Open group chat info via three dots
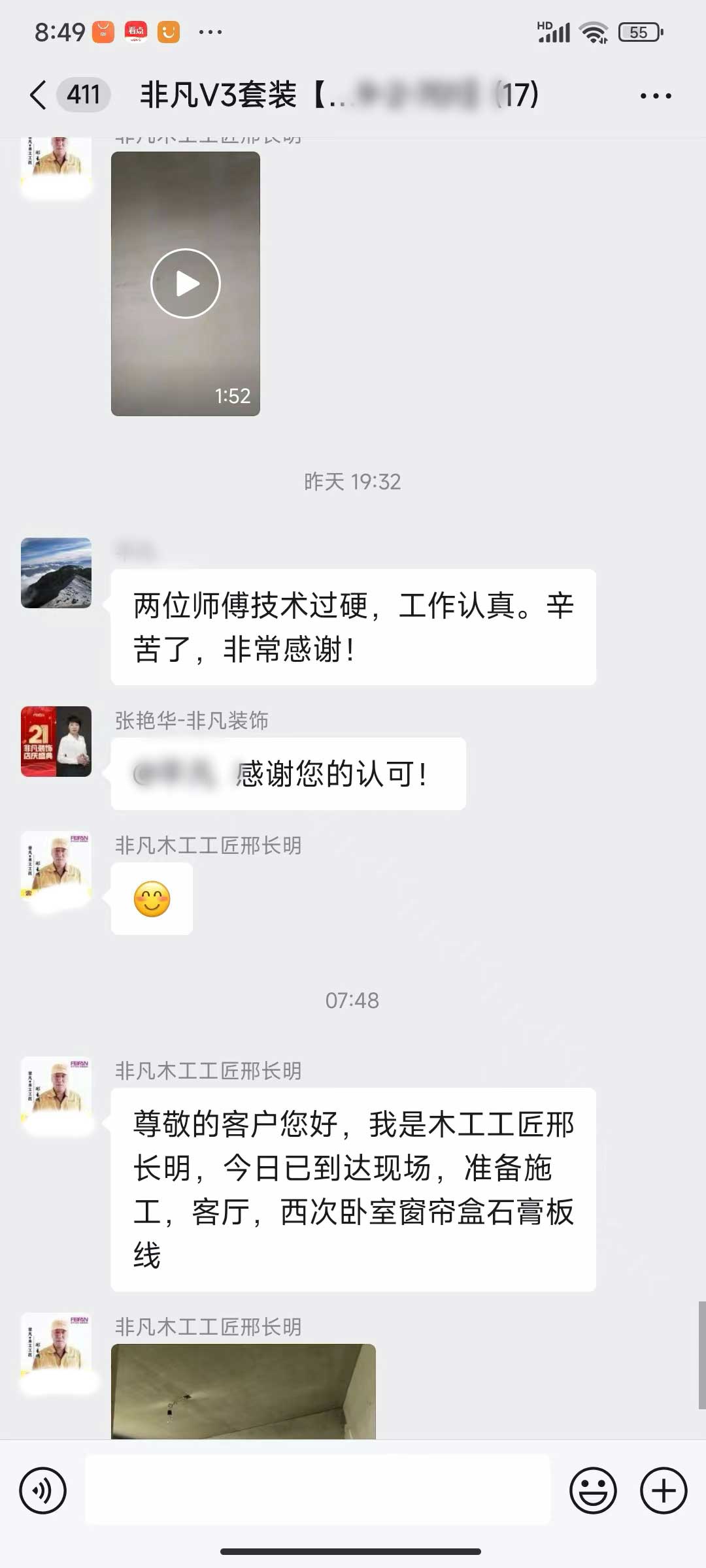This screenshot has height=1568, width=706. coord(655,96)
